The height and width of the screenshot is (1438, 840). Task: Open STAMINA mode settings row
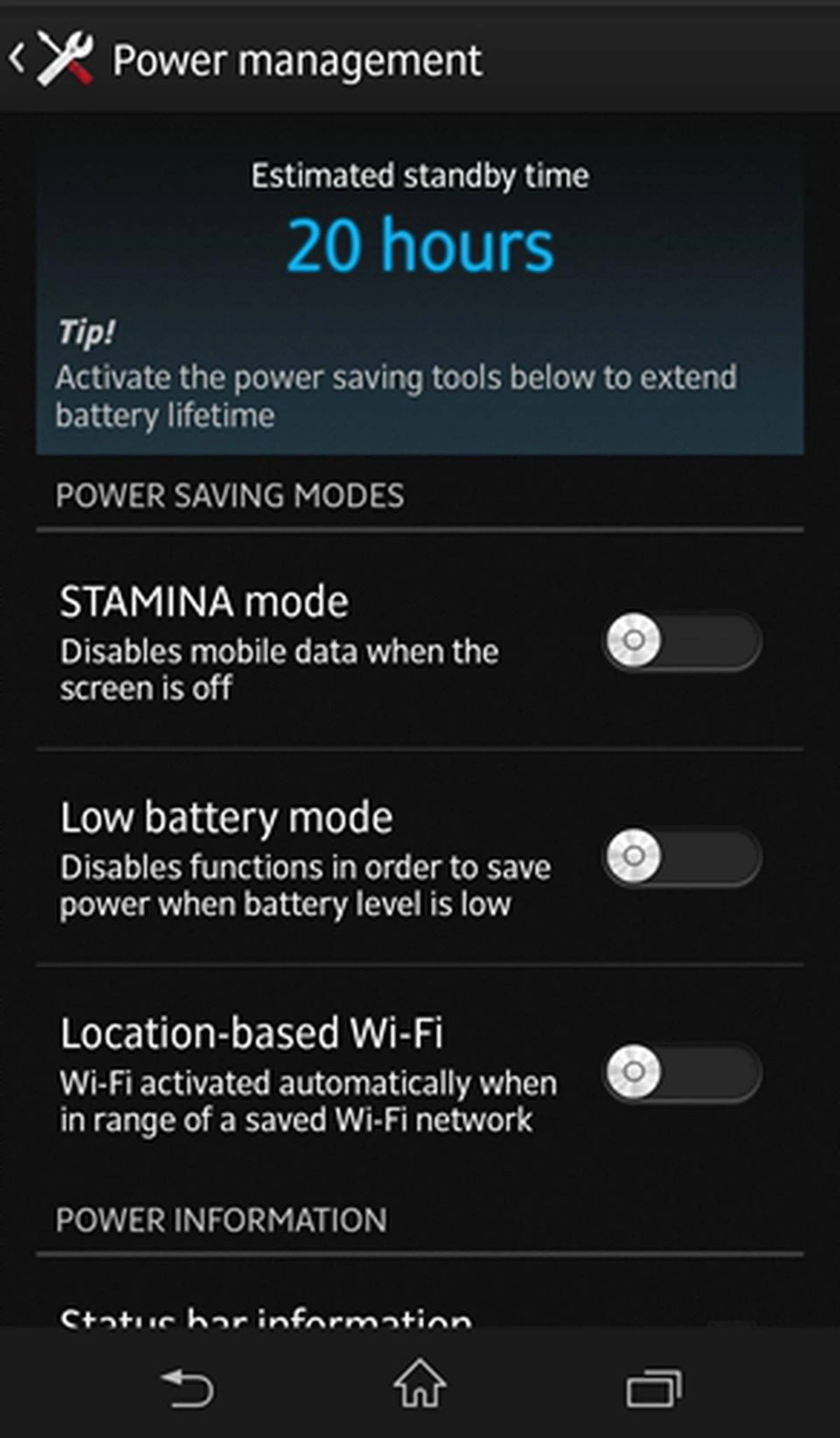pyautogui.click(x=280, y=642)
